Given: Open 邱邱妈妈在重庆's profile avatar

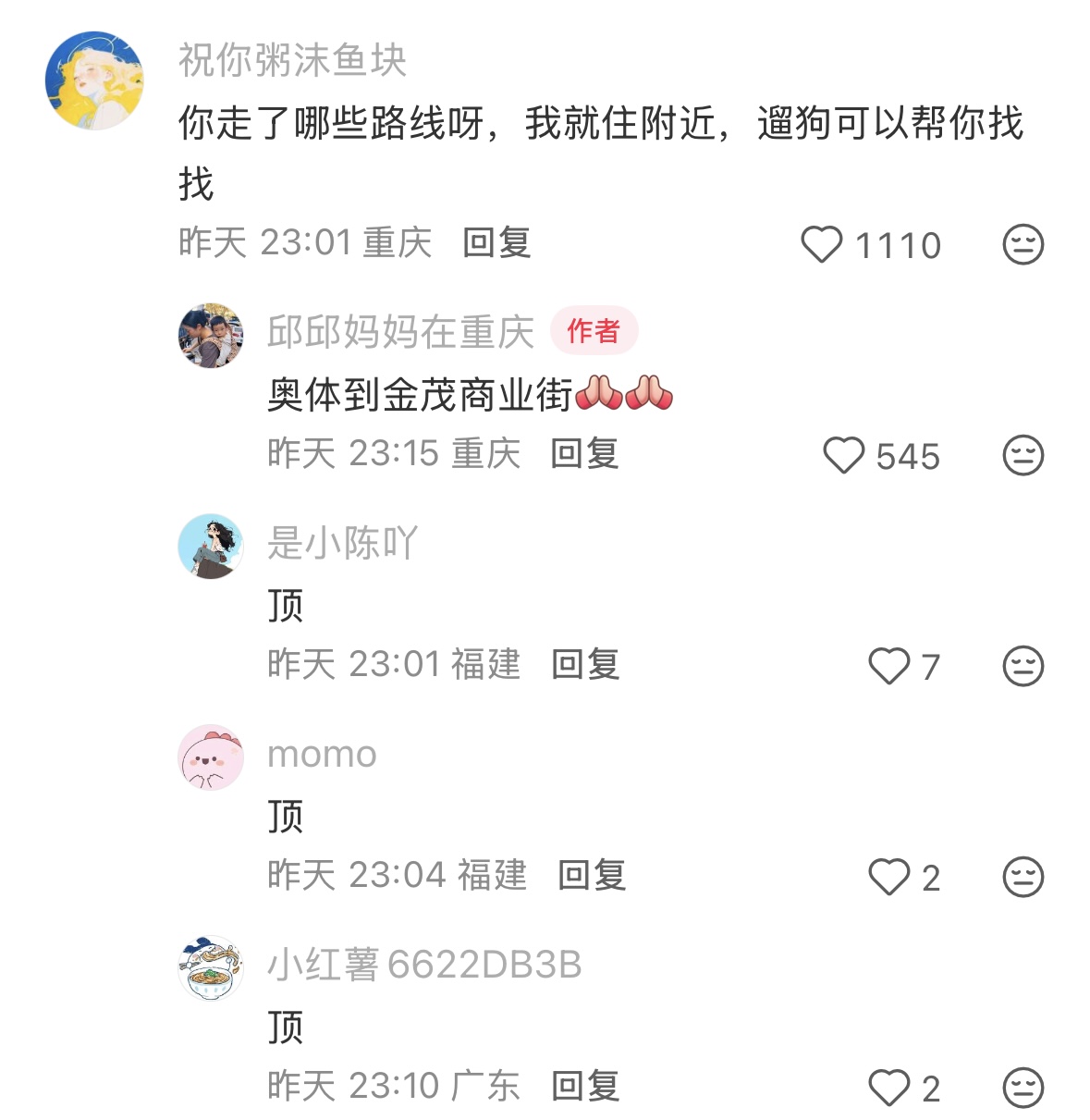Looking at the screenshot, I should 211,335.
